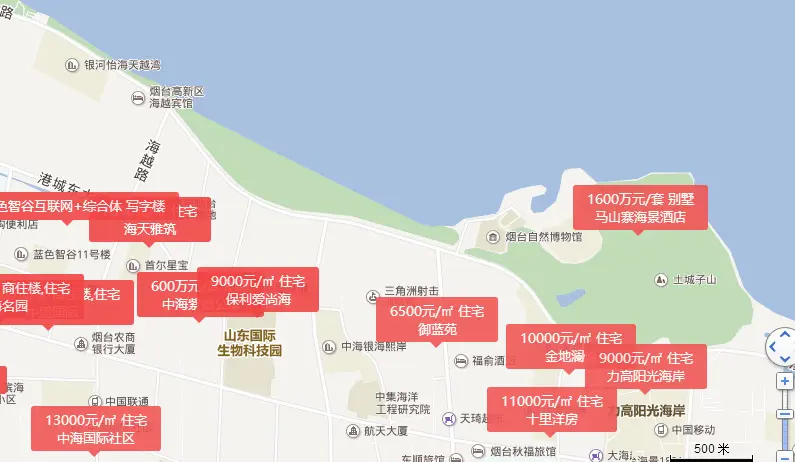Select the 保利爱尚海 9000元 marker
This screenshot has width=795, height=462.
[257, 290]
